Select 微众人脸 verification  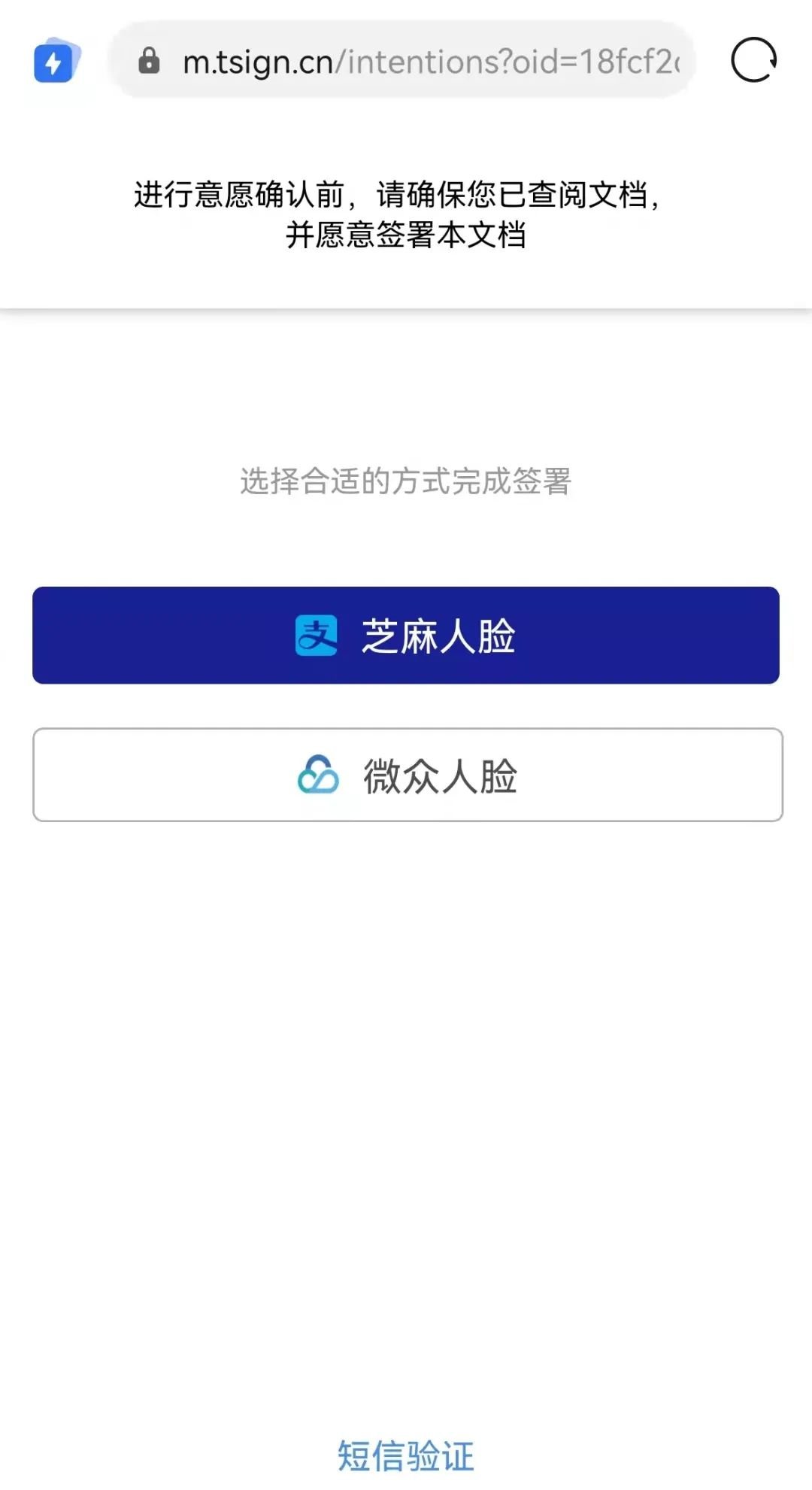[x=408, y=775]
